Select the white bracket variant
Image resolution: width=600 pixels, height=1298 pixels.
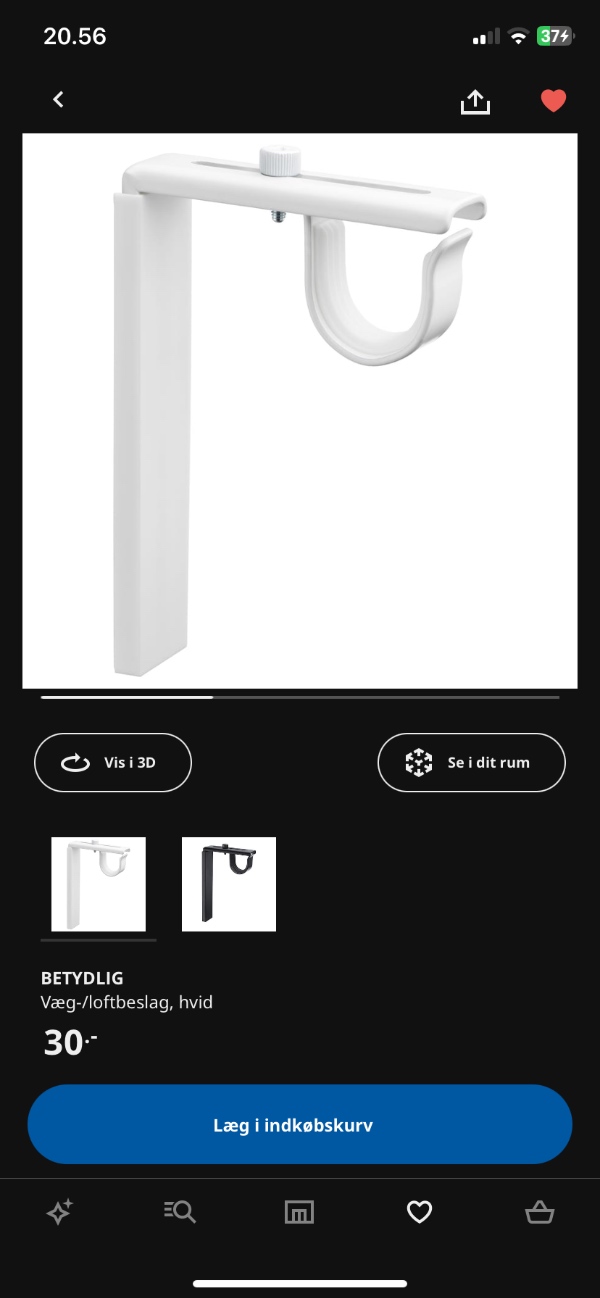(x=98, y=884)
